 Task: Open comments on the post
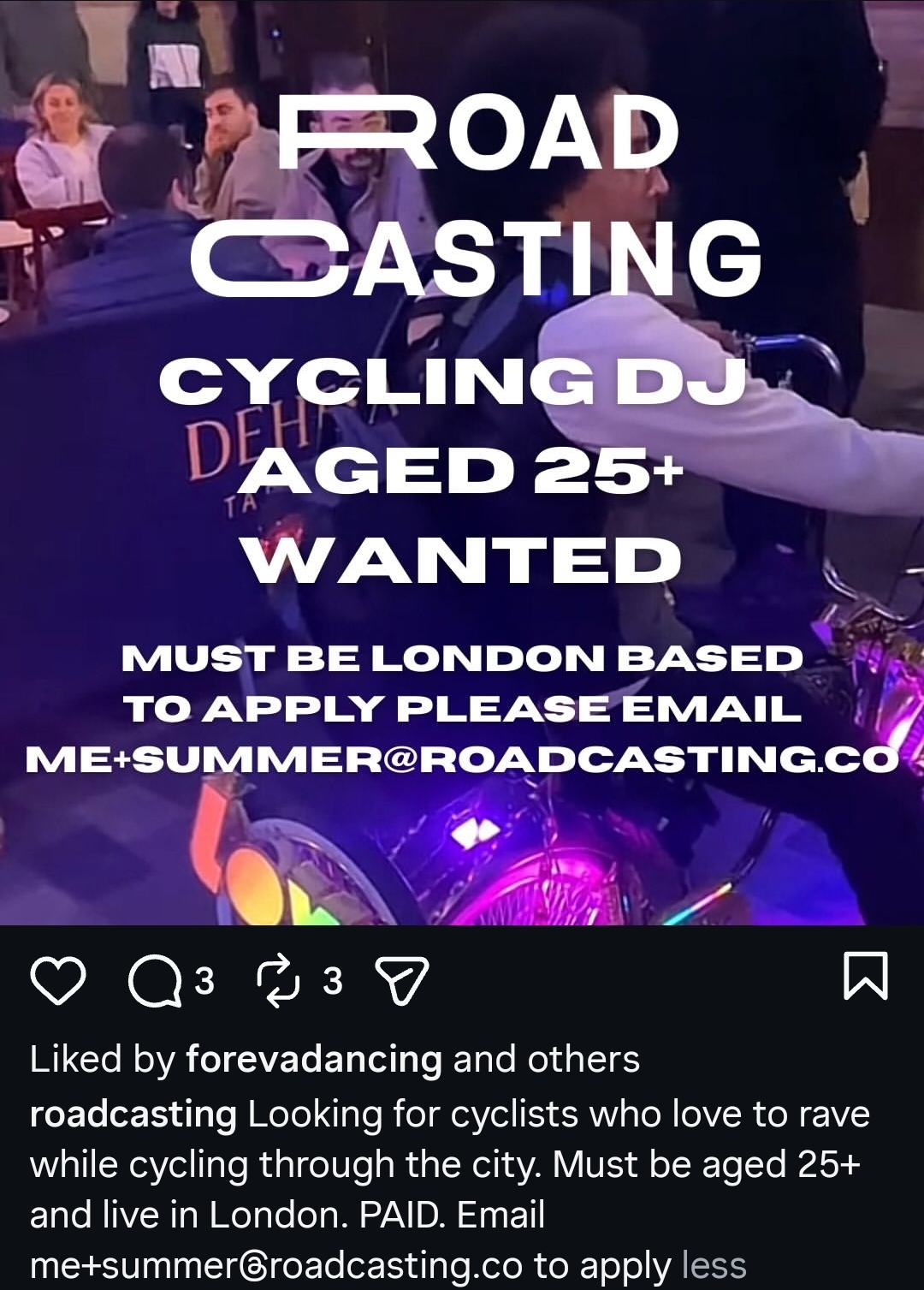point(155,981)
